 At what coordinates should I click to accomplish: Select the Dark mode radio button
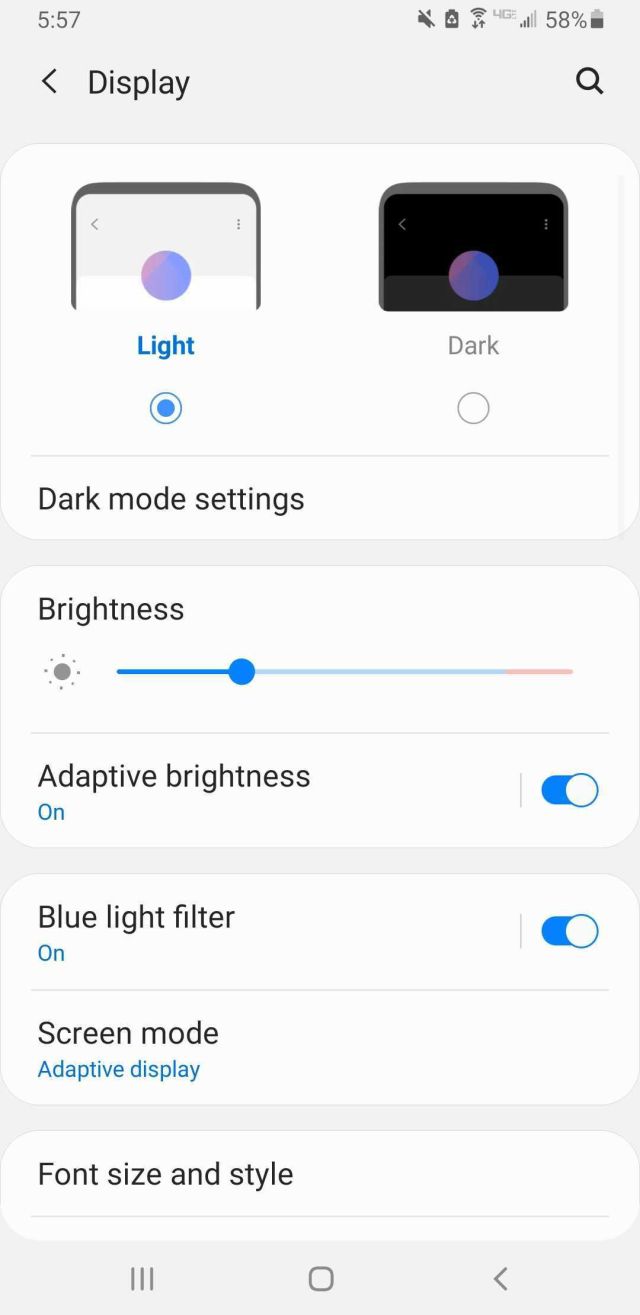pos(473,408)
